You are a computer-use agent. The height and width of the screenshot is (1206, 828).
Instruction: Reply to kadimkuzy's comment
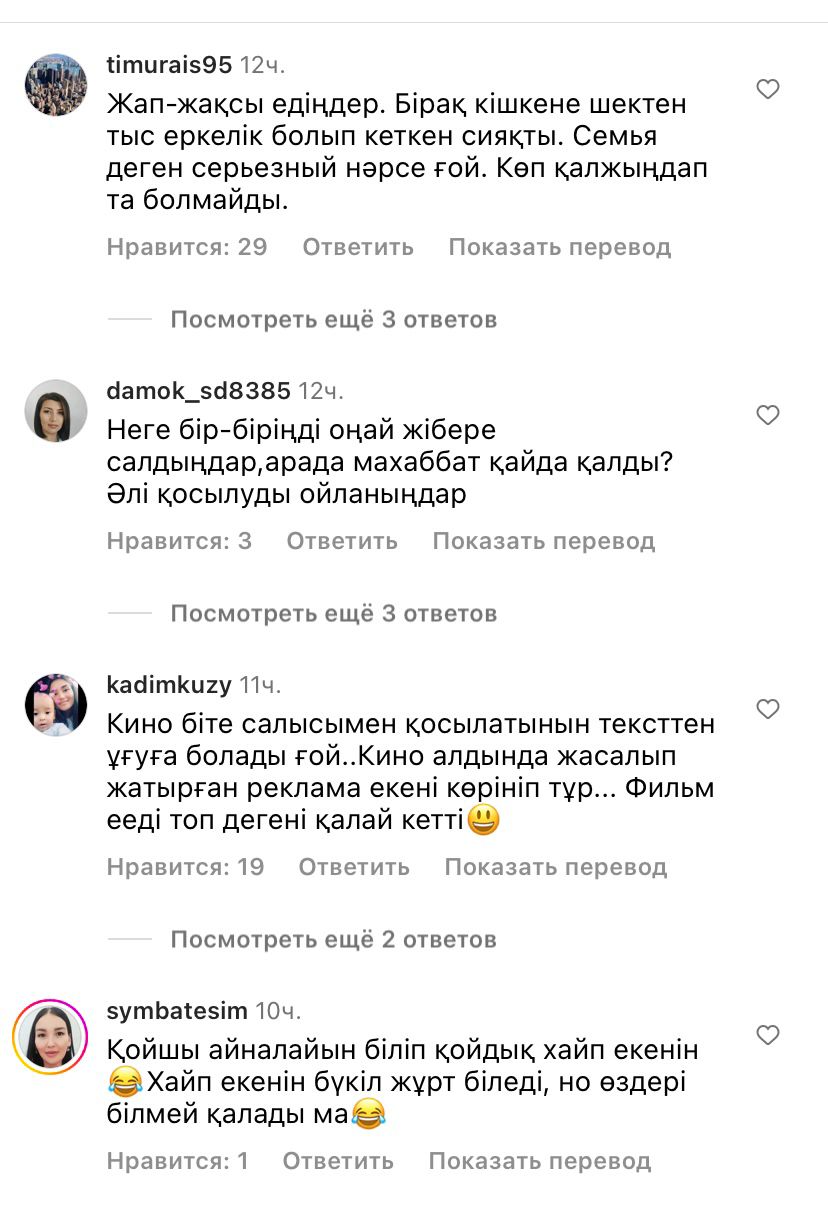(x=353, y=867)
